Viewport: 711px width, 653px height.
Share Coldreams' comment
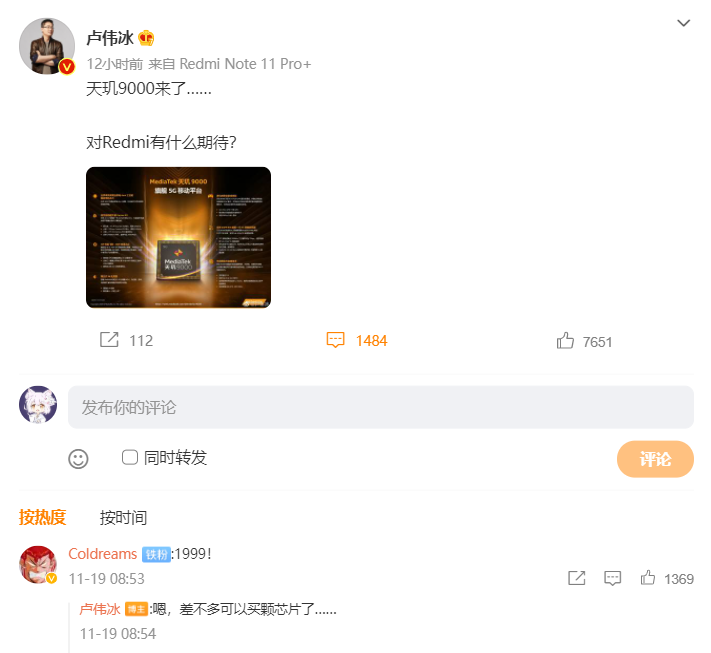tap(577, 578)
